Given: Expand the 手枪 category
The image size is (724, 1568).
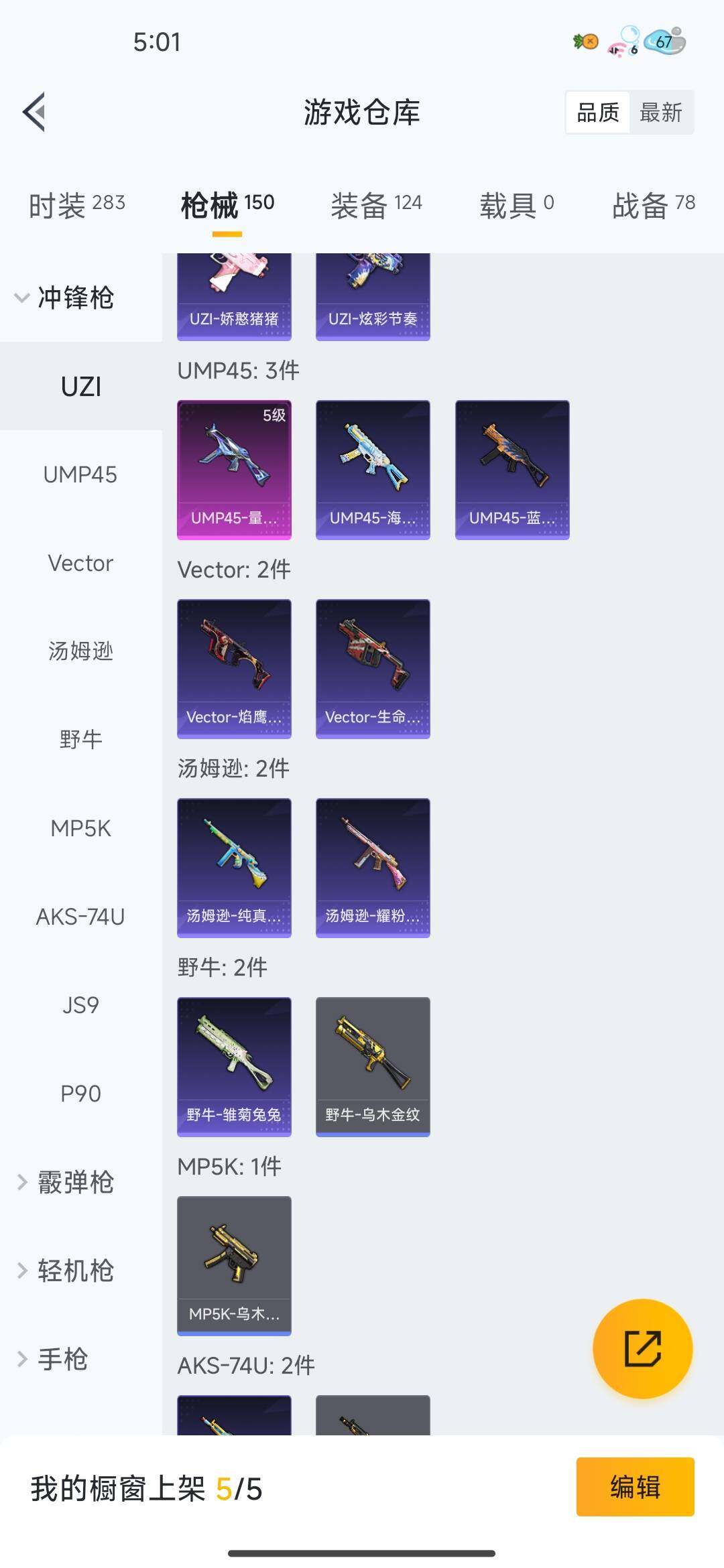Looking at the screenshot, I should click(x=54, y=1359).
